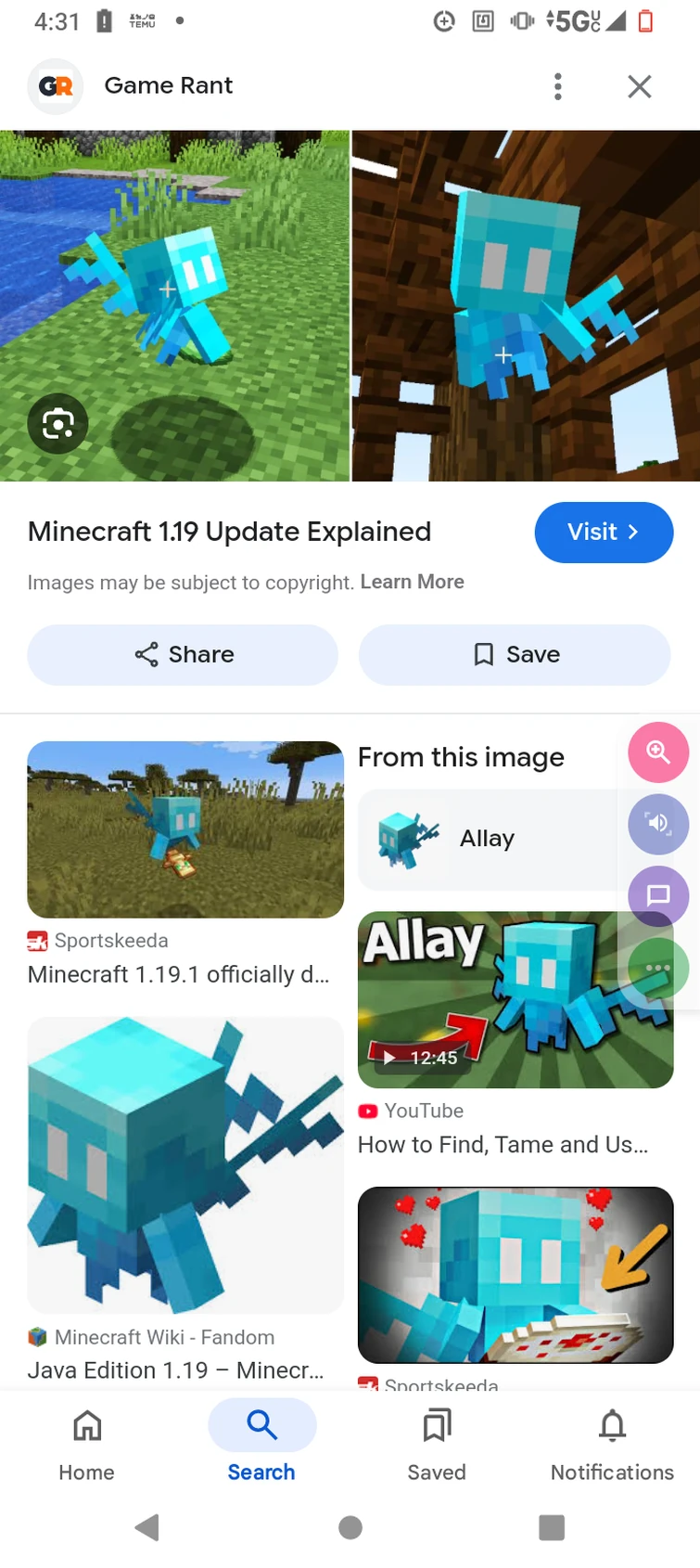Tap the pink search magnifier icon

pos(657,752)
